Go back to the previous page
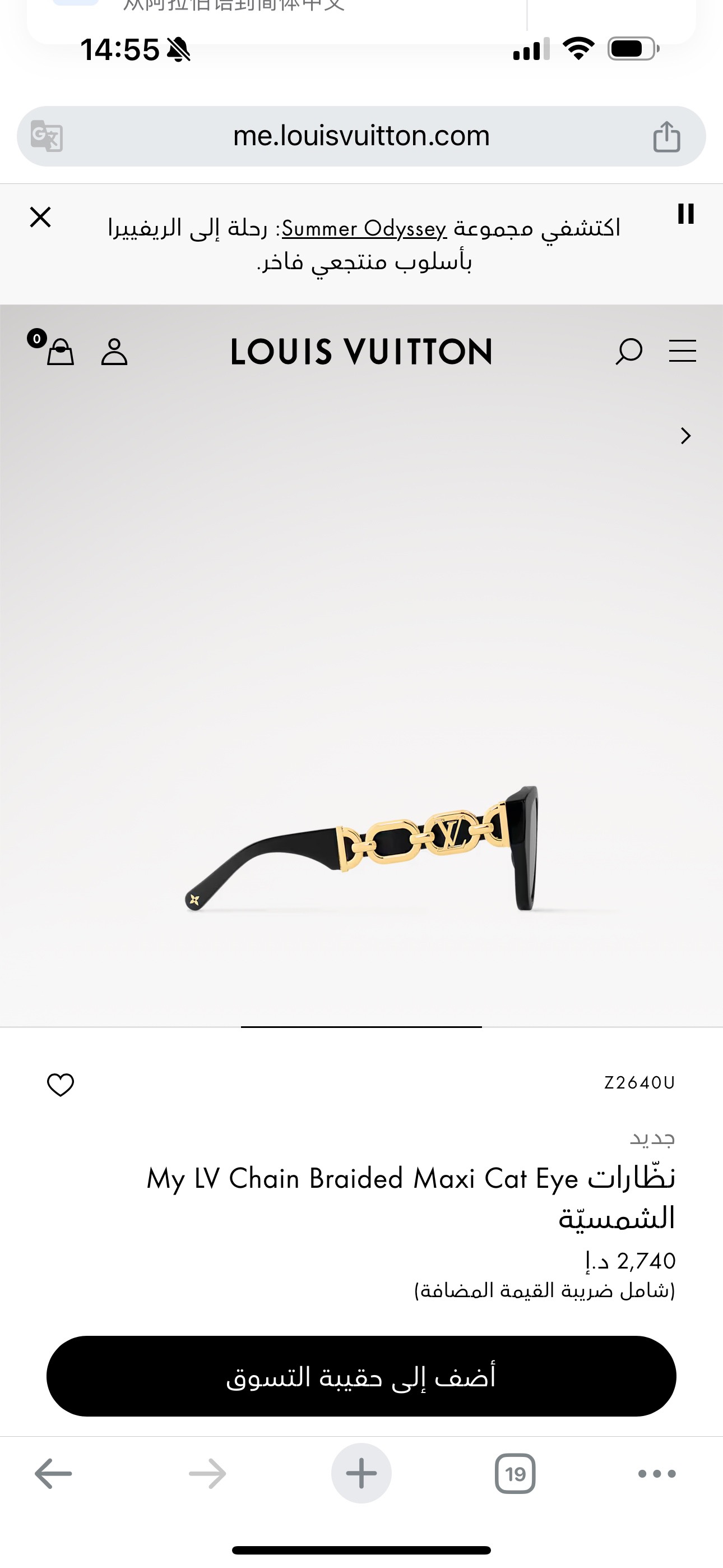The width and height of the screenshot is (723, 1568). [x=54, y=1474]
